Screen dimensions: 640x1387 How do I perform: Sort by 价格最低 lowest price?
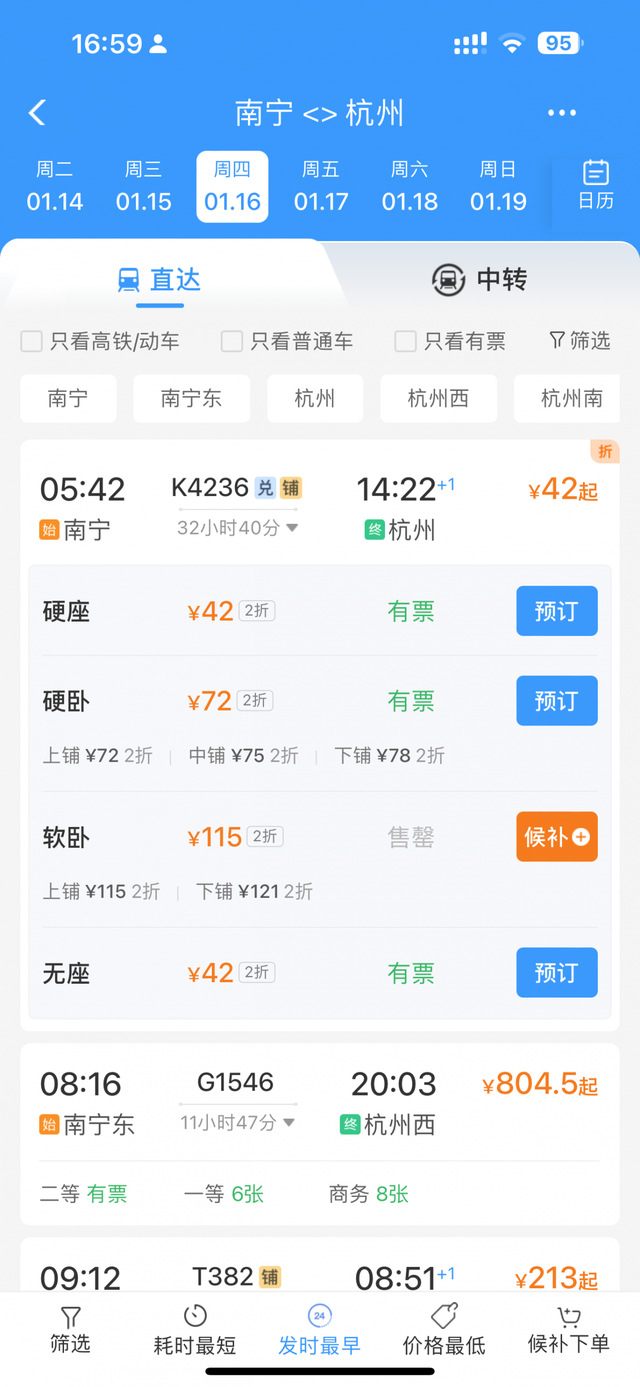444,1331
